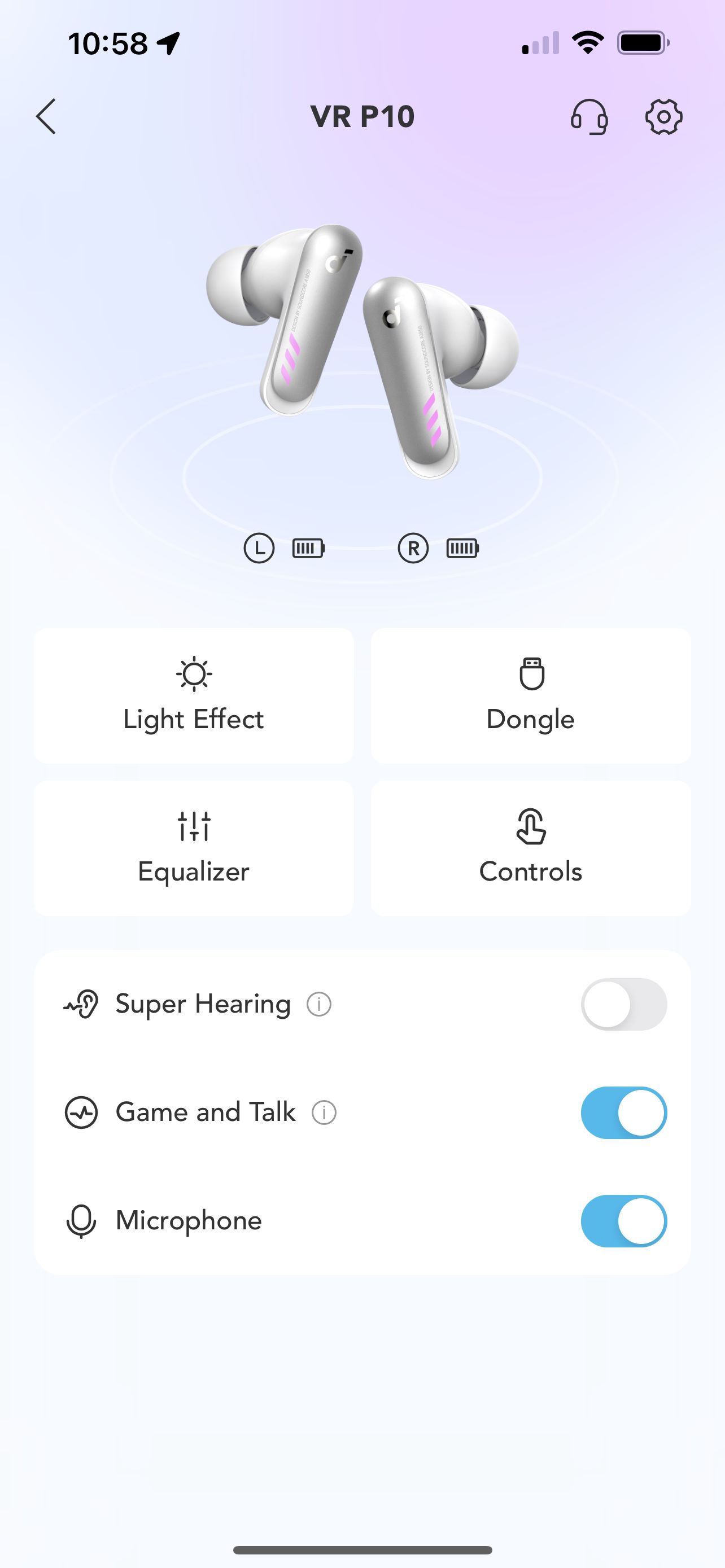Open the Dongle card

[531, 696]
